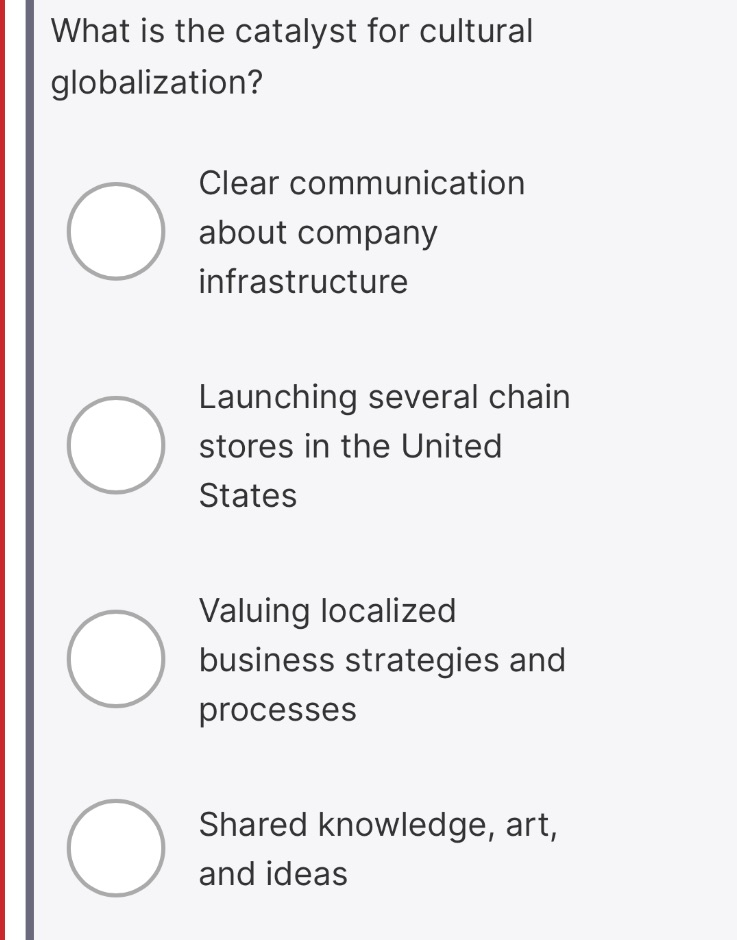
Task: Choose 'Launching several chain stores' answer
Action: 116,445
